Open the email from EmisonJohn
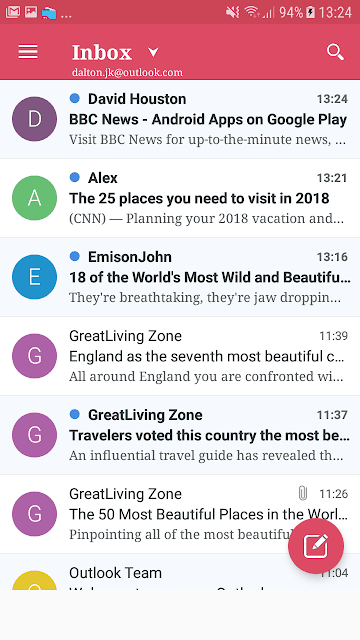Screen dimensions: 360x640 [180, 277]
